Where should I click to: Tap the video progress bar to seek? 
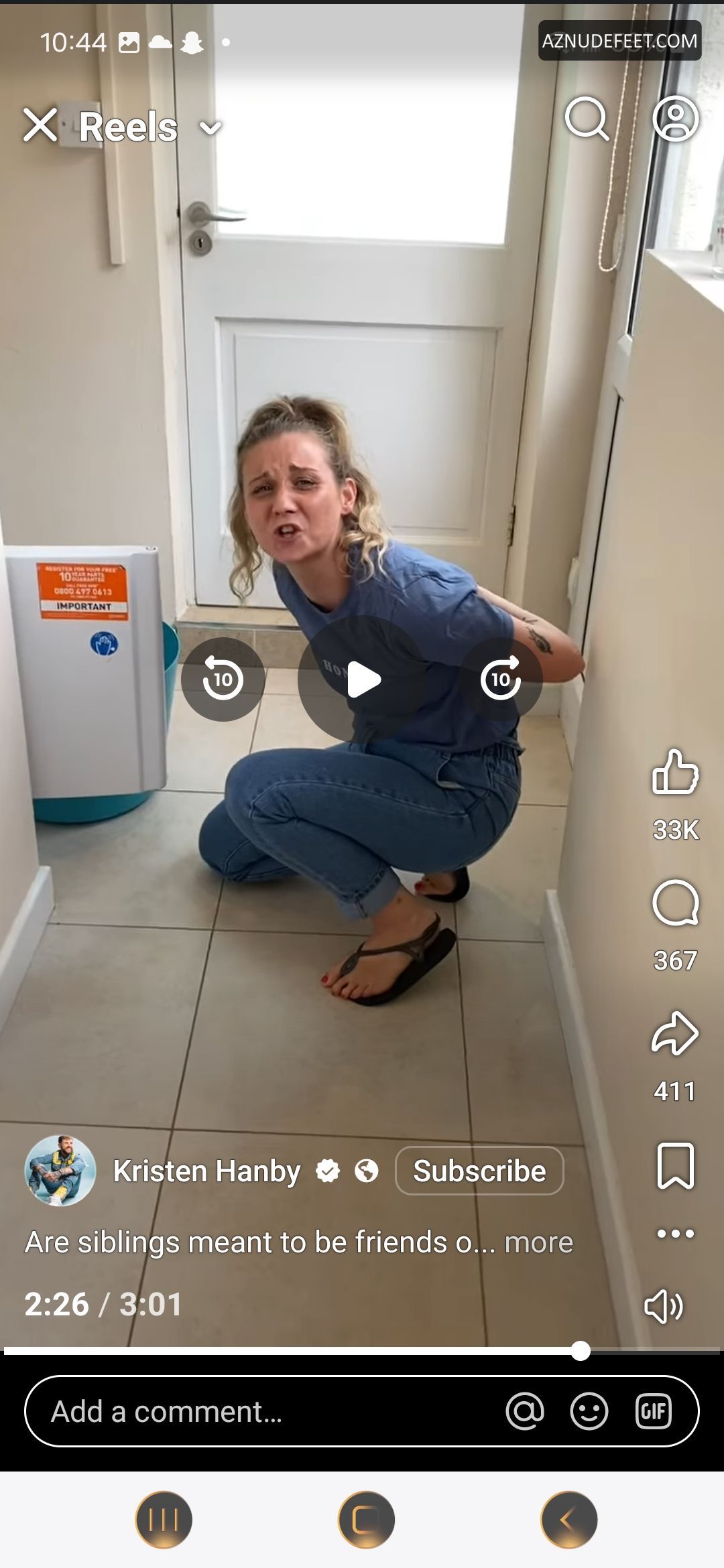[362, 1351]
